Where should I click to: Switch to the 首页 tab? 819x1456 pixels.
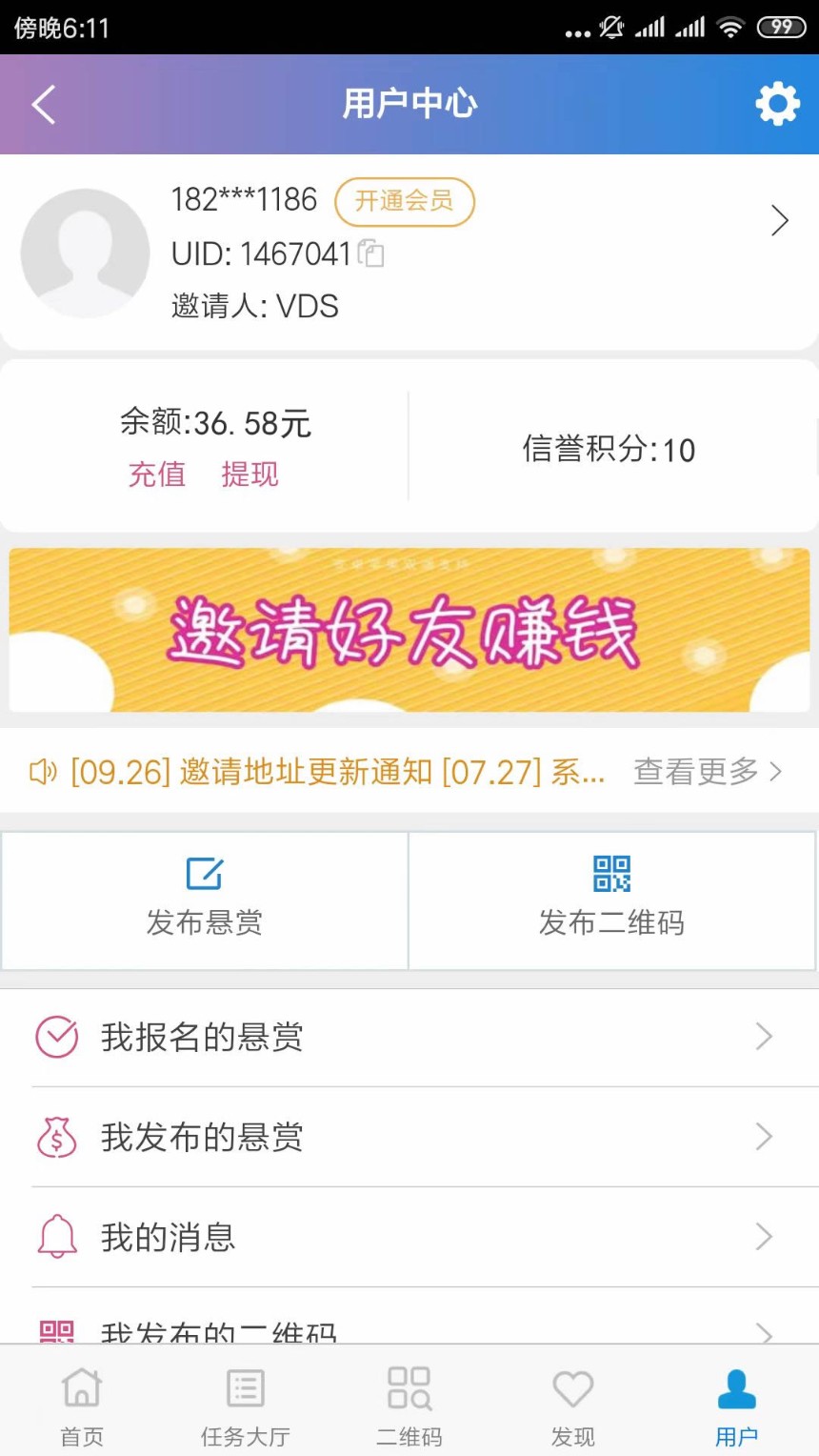tap(82, 1403)
